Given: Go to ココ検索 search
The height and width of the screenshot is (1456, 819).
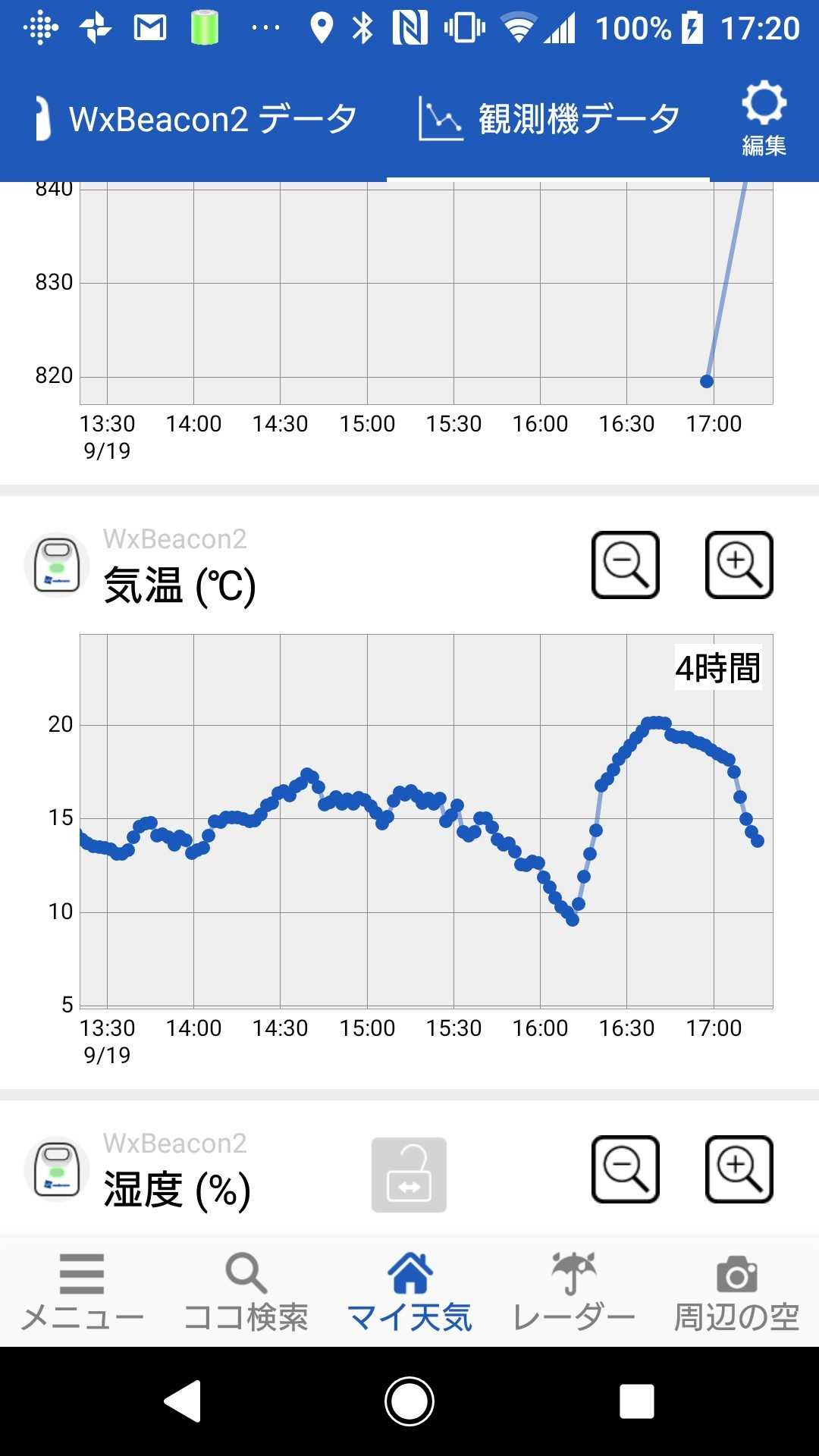Looking at the screenshot, I should pyautogui.click(x=246, y=1292).
